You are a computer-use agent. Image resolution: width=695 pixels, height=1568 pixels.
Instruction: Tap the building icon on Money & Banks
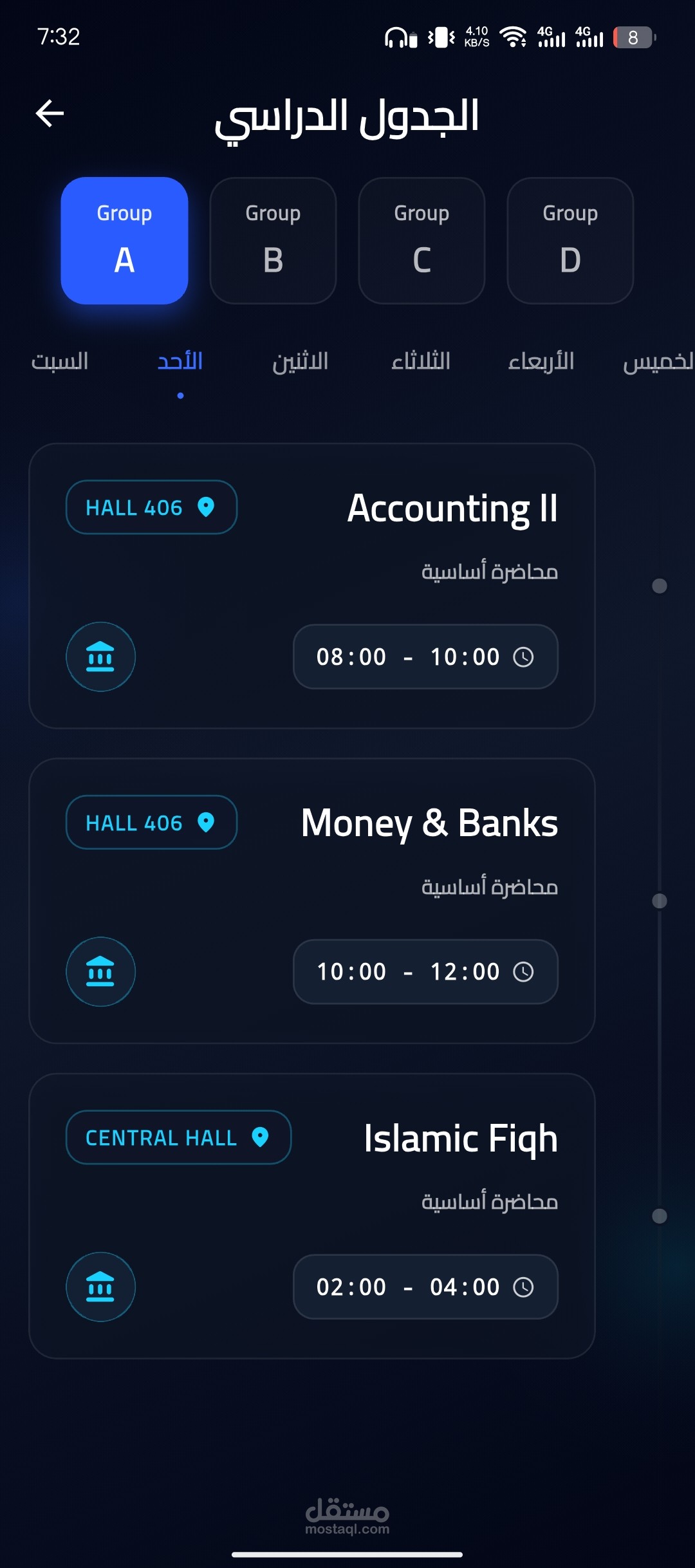pyautogui.click(x=100, y=971)
